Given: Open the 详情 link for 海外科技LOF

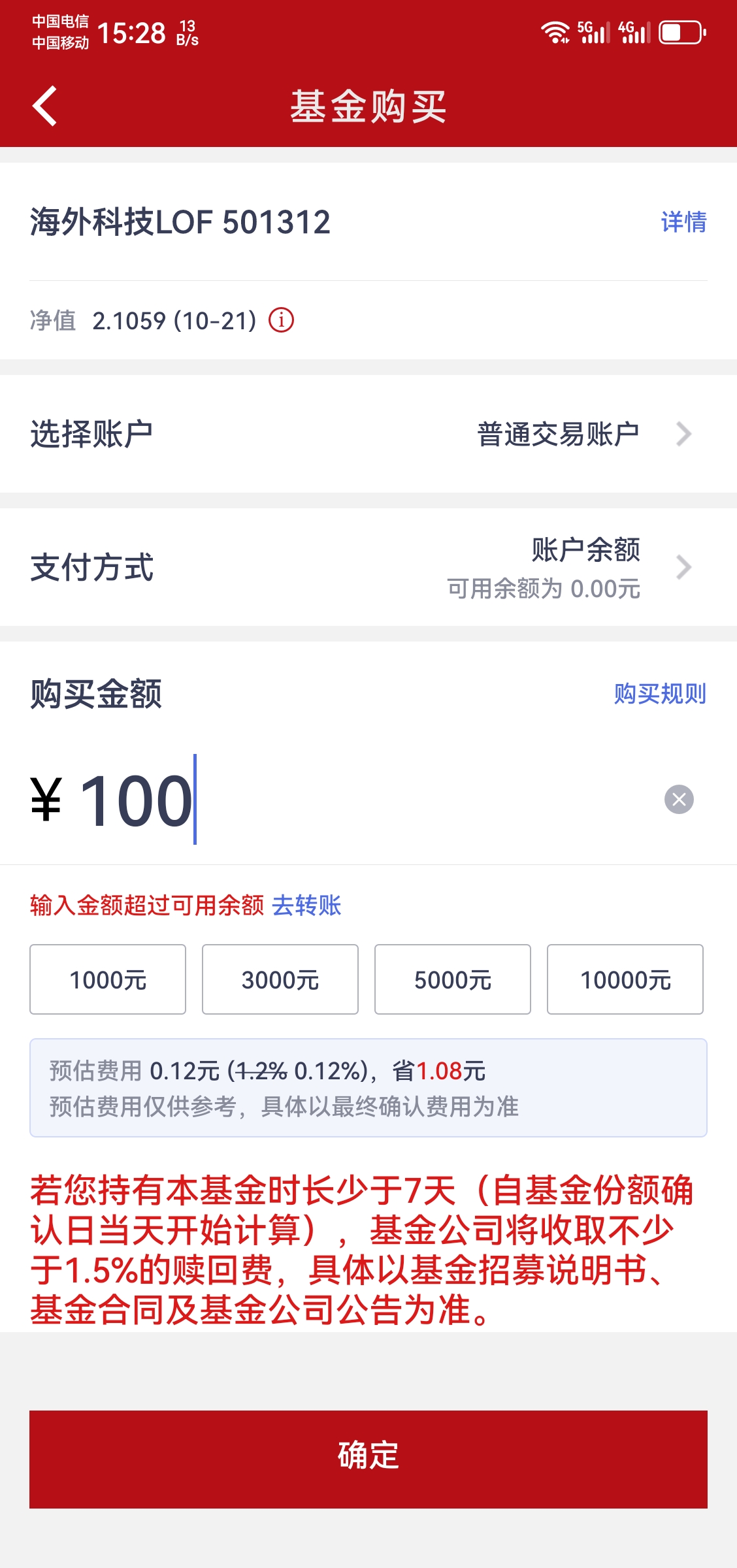Looking at the screenshot, I should coord(683,222).
